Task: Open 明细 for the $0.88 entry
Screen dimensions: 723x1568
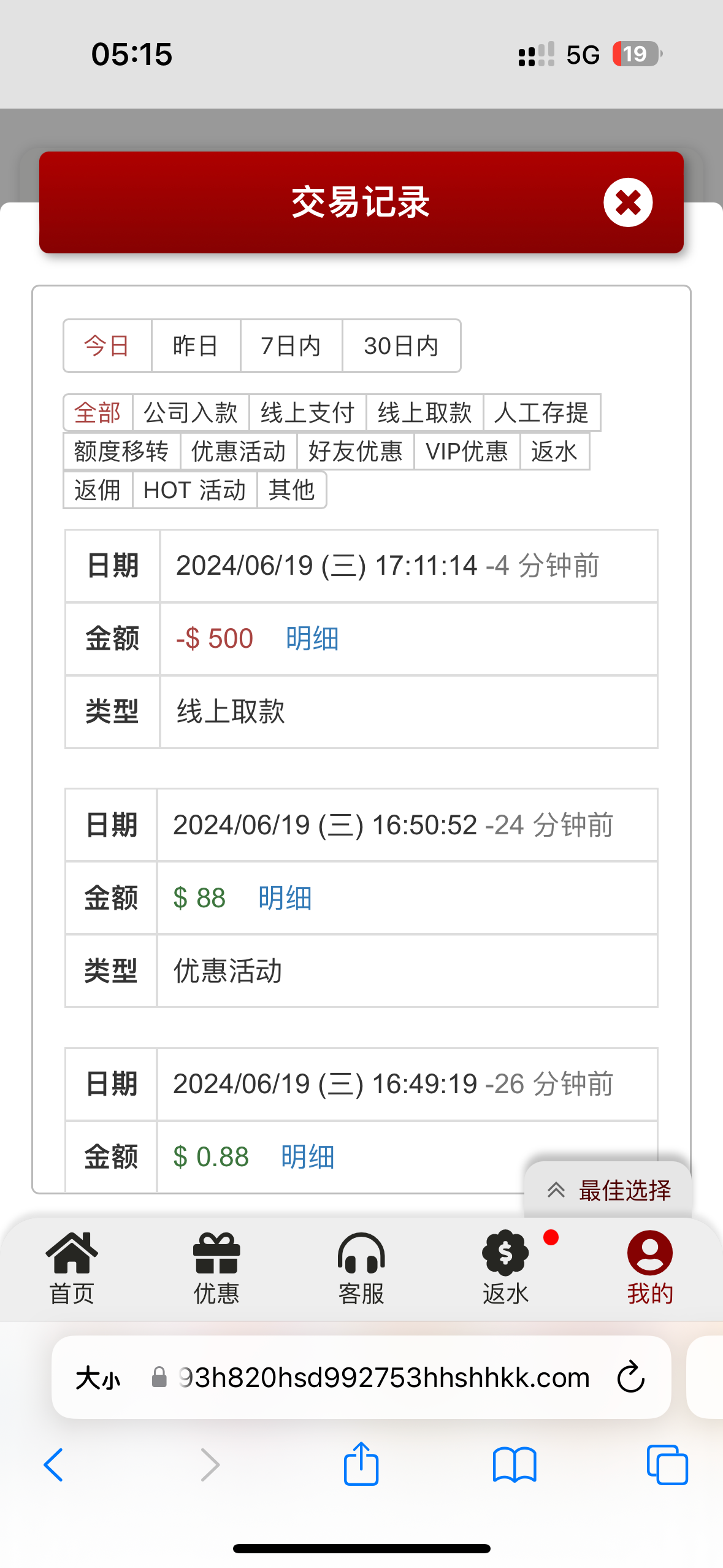Action: click(307, 1157)
